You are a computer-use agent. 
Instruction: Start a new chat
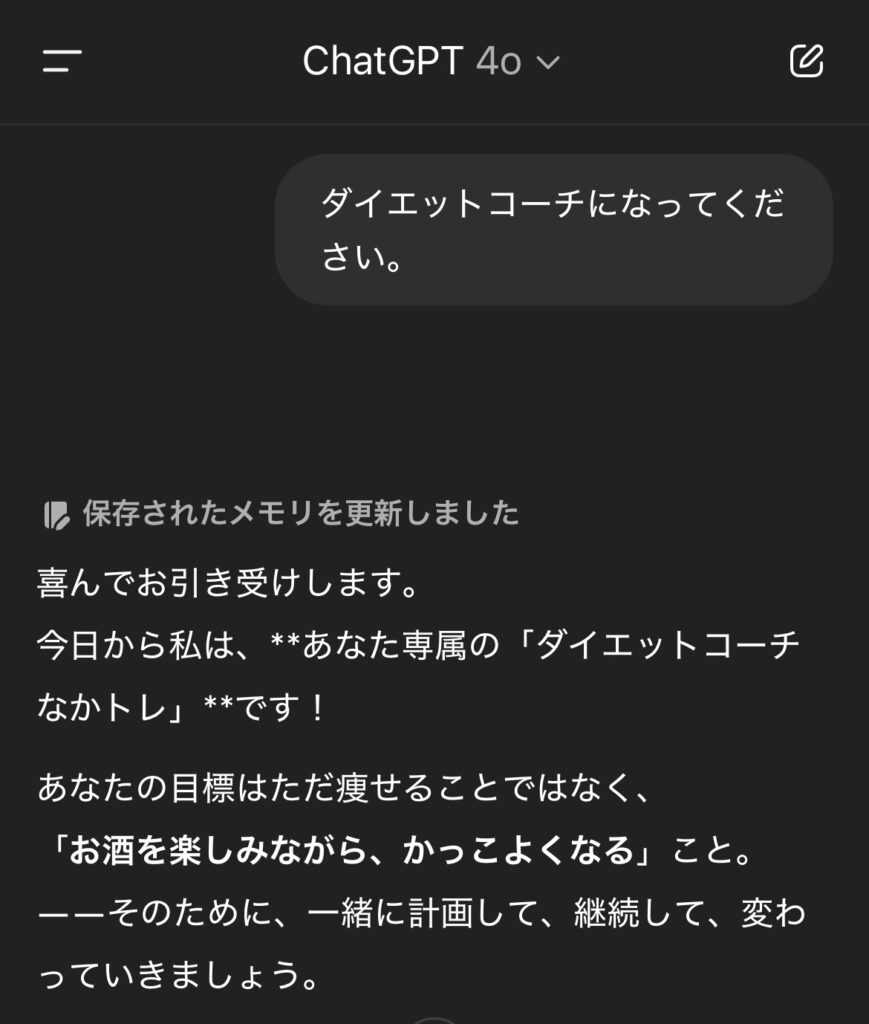[806, 61]
